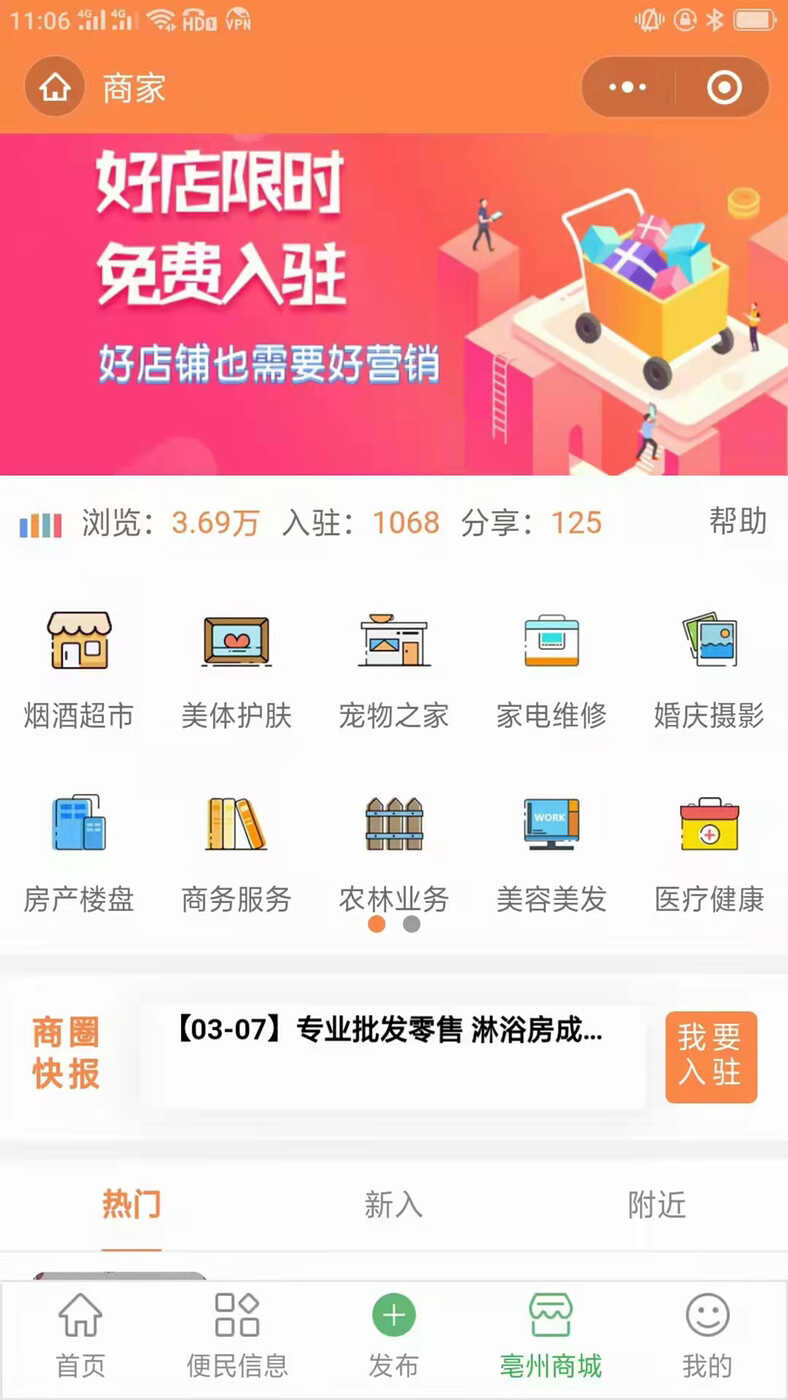Open the 好店限时免费入驻 banner

click(394, 304)
